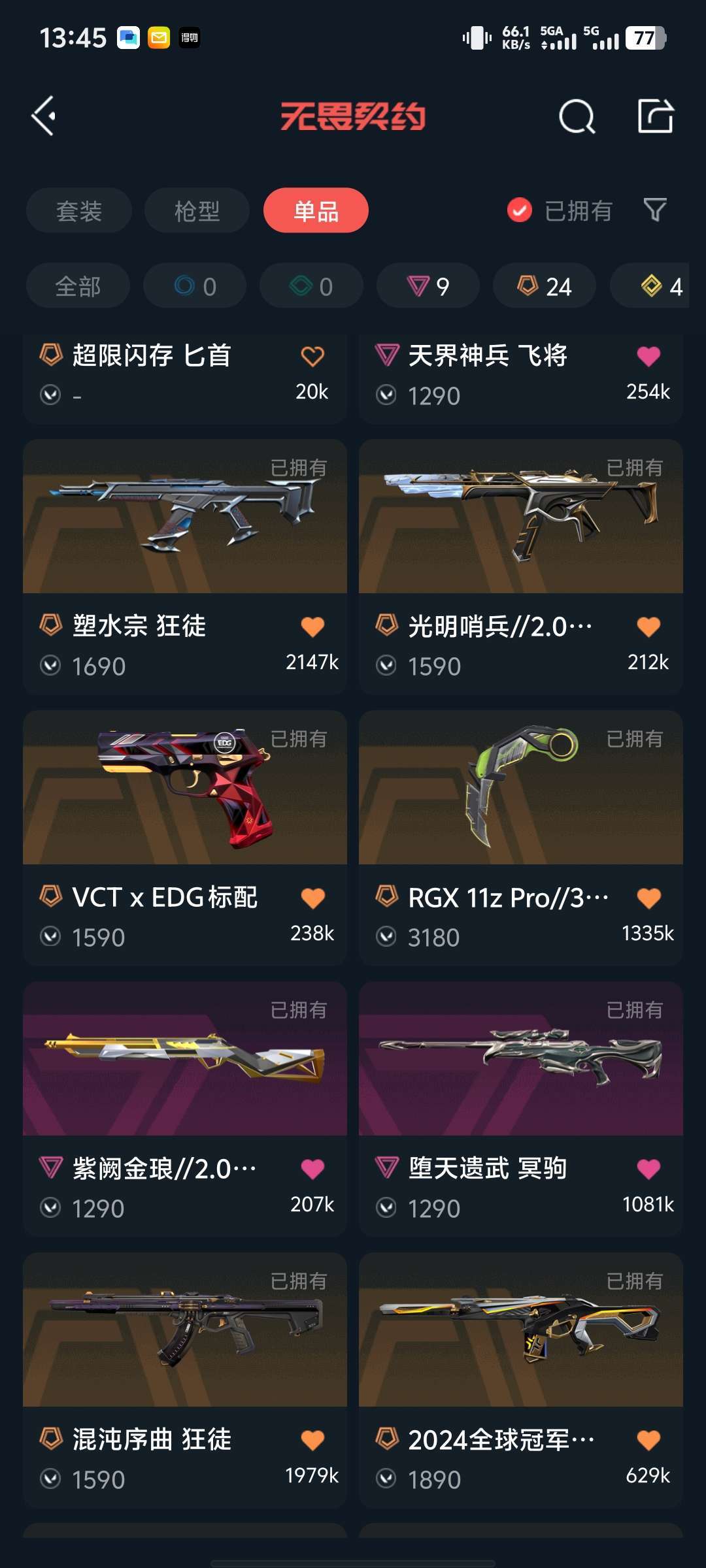The width and height of the screenshot is (706, 1568).
Task: Filter by purple tier chip showing 9
Action: point(428,286)
